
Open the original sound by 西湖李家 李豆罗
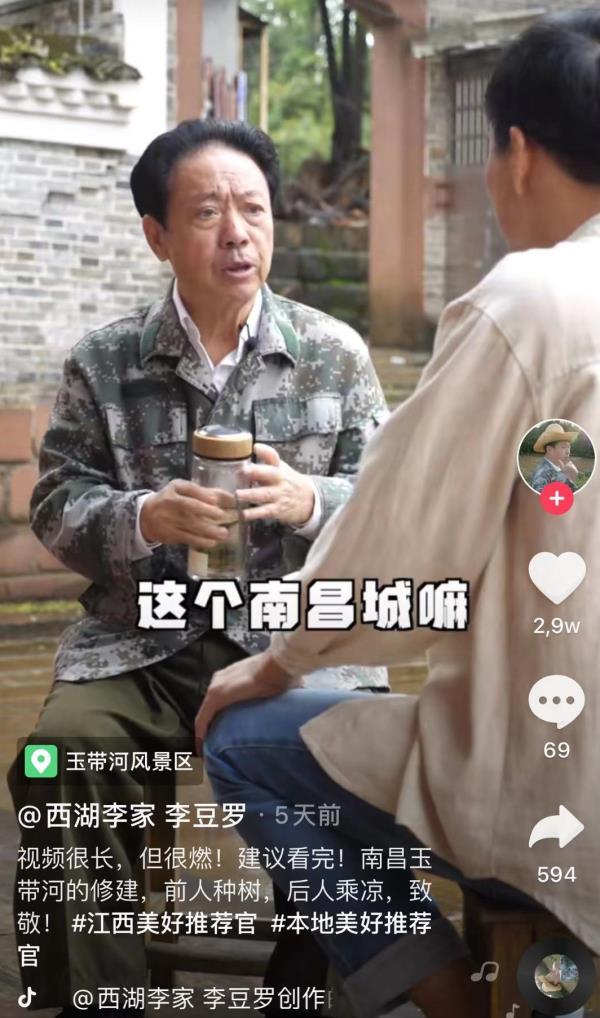tap(198, 997)
